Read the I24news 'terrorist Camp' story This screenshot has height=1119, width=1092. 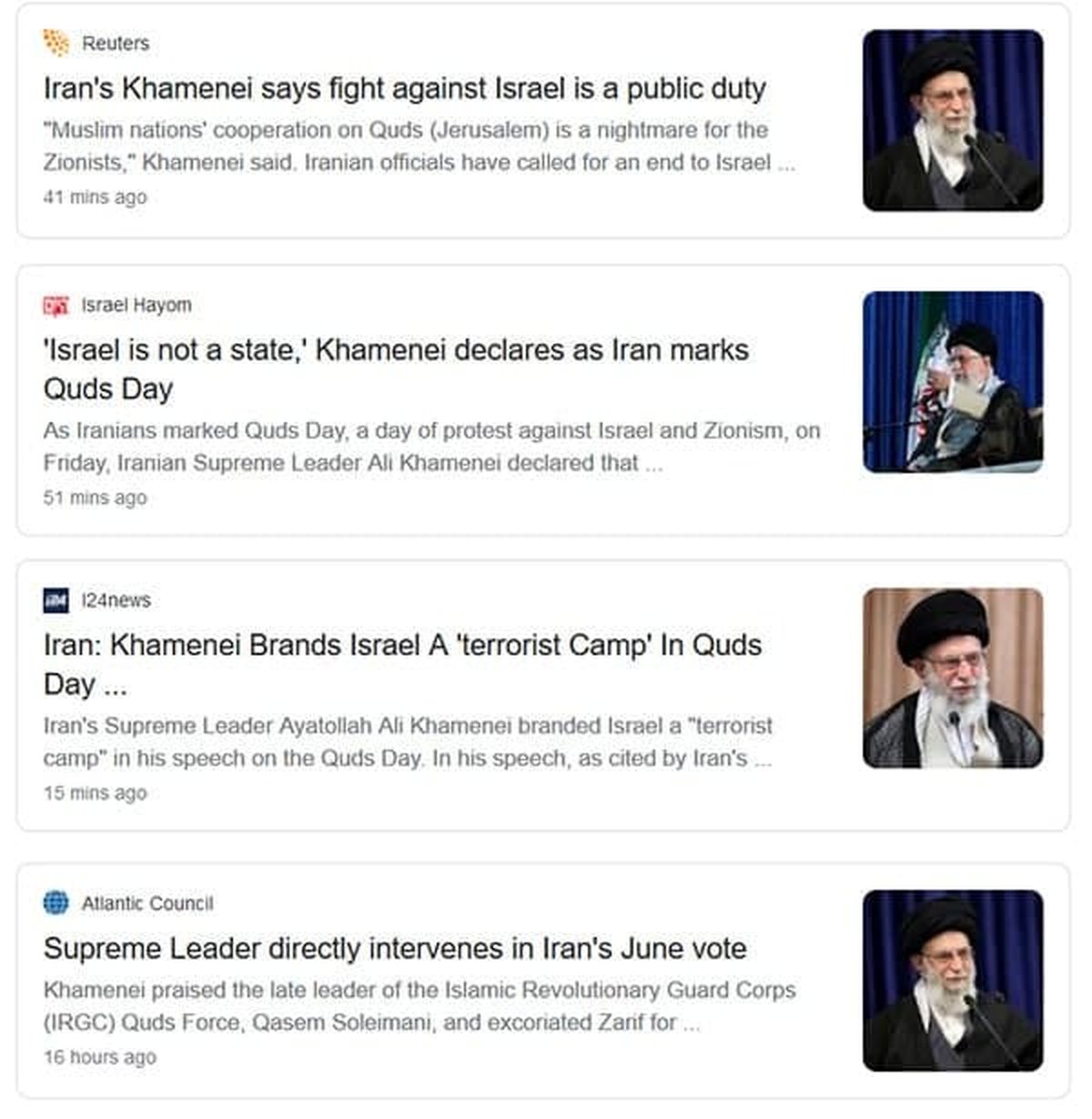tap(402, 646)
